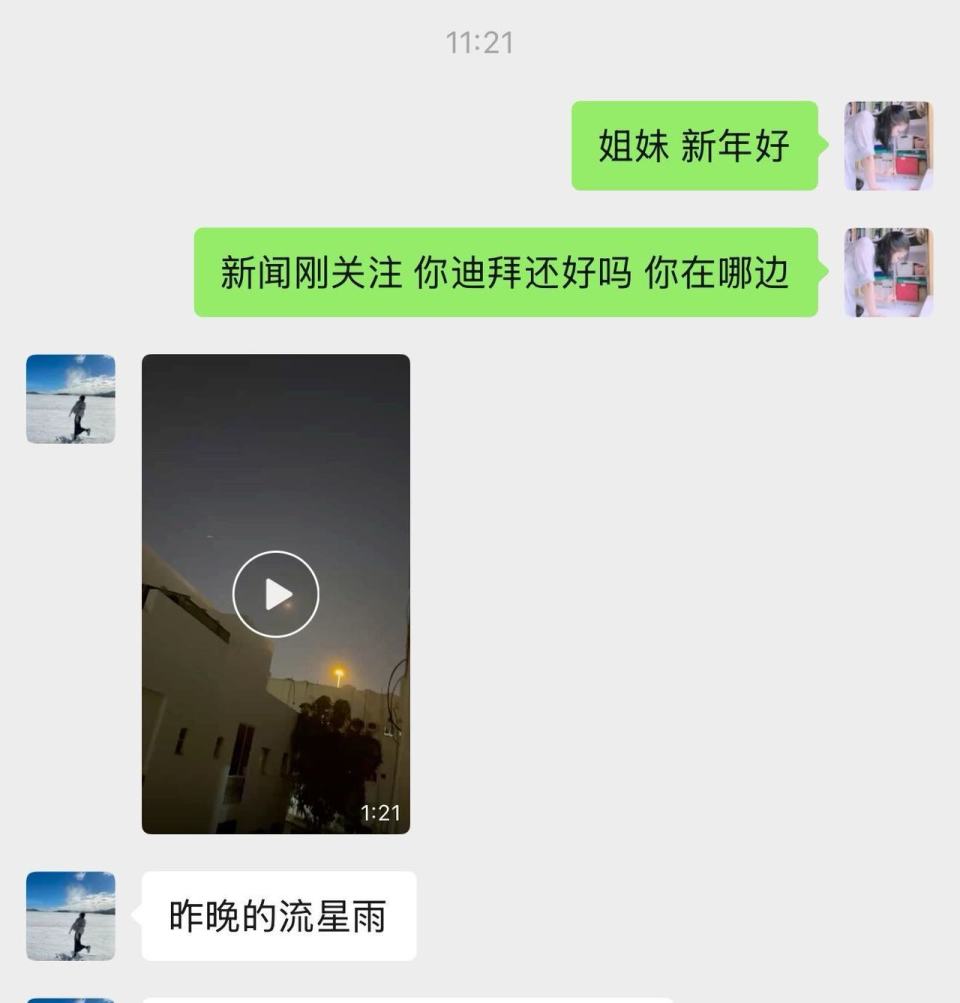
Task: Open the partially visible avatar at the bottom
Action: 70,995
